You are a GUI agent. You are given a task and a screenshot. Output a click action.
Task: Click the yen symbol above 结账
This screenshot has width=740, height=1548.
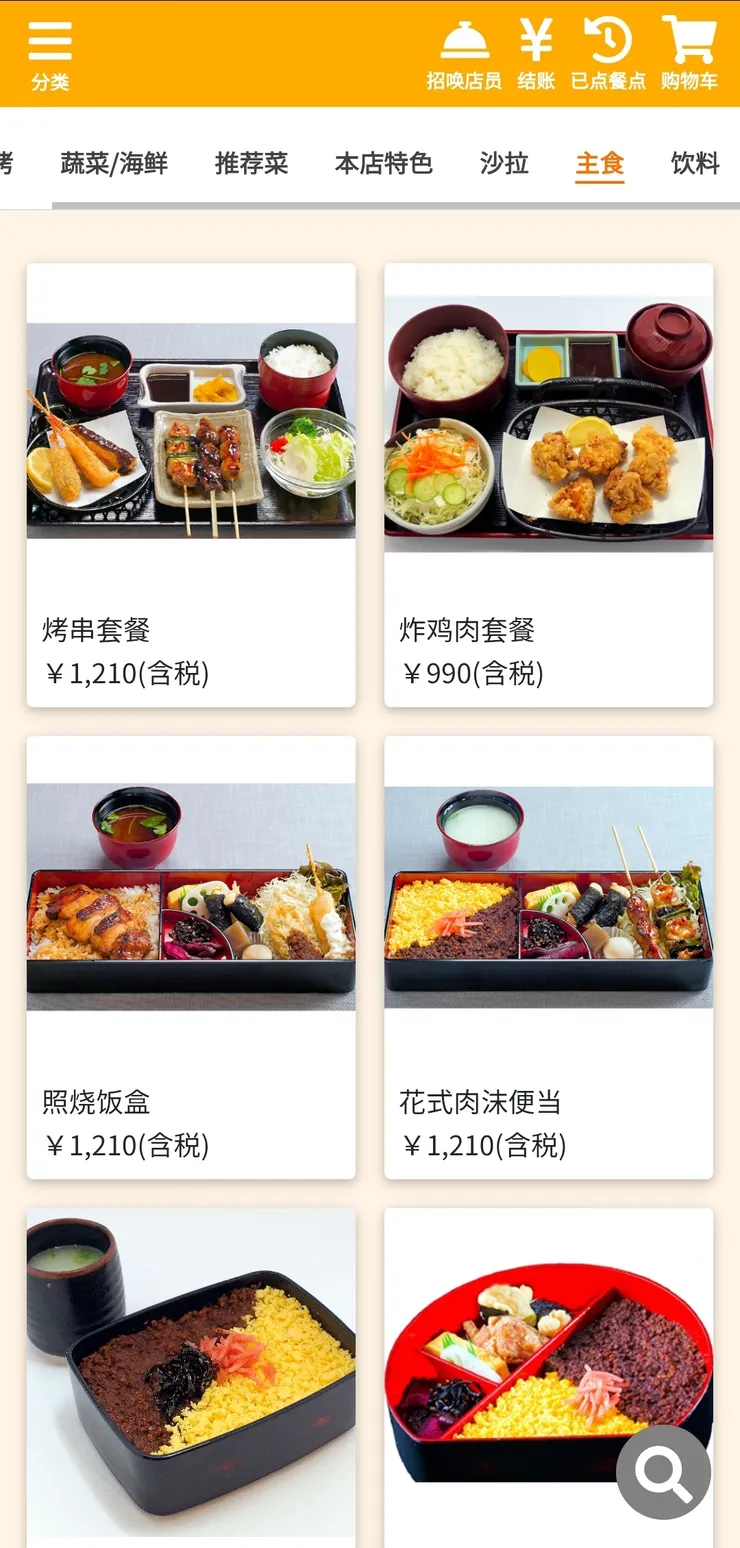click(x=536, y=40)
